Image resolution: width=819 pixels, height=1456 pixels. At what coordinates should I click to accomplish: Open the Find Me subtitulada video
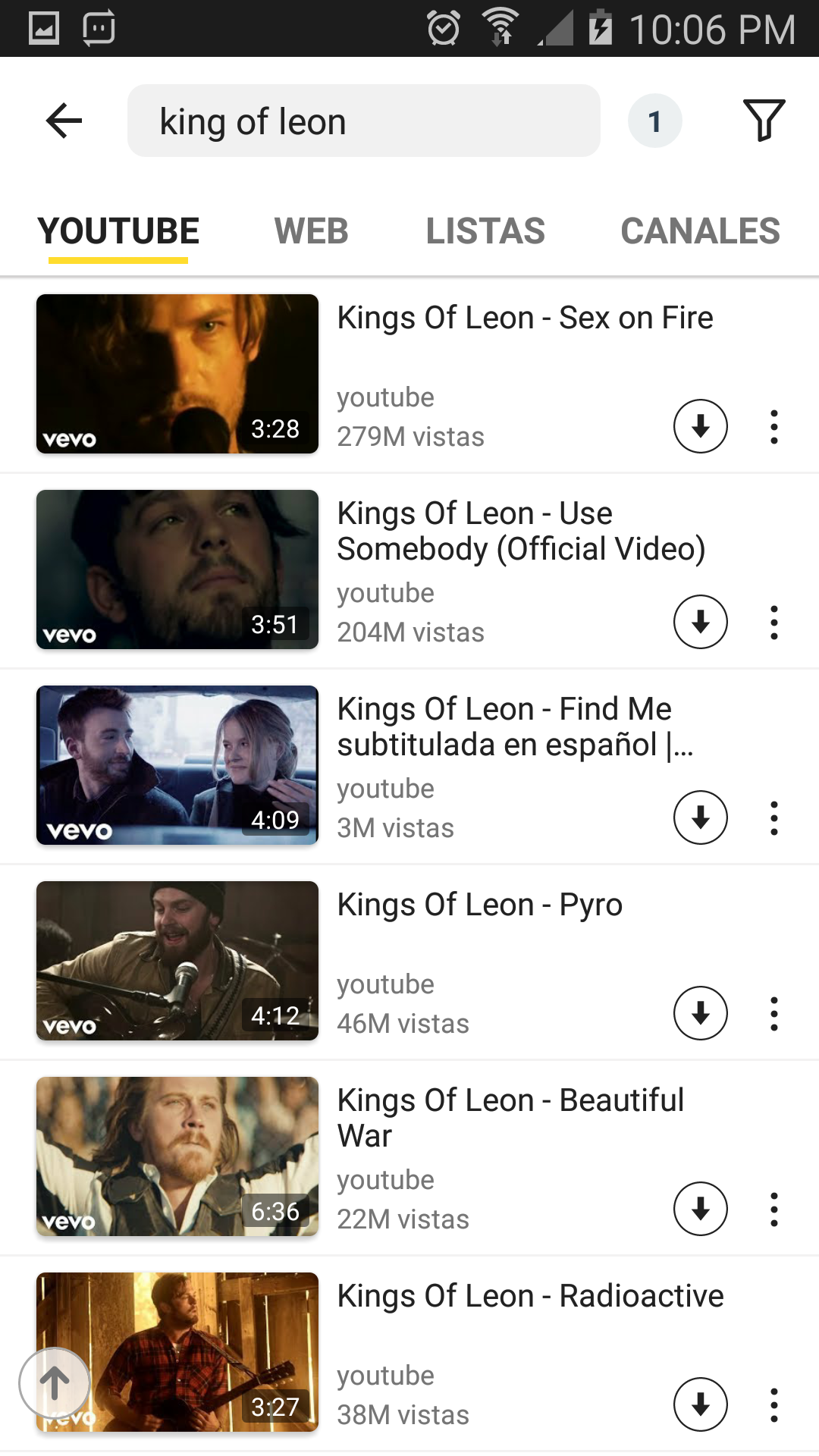tap(514, 726)
